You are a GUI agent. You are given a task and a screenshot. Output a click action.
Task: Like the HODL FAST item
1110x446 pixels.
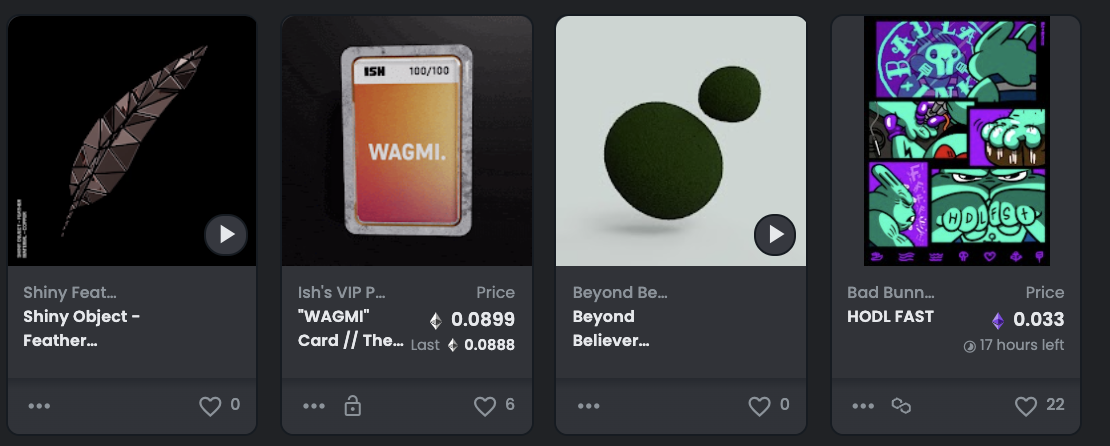(x=1026, y=406)
